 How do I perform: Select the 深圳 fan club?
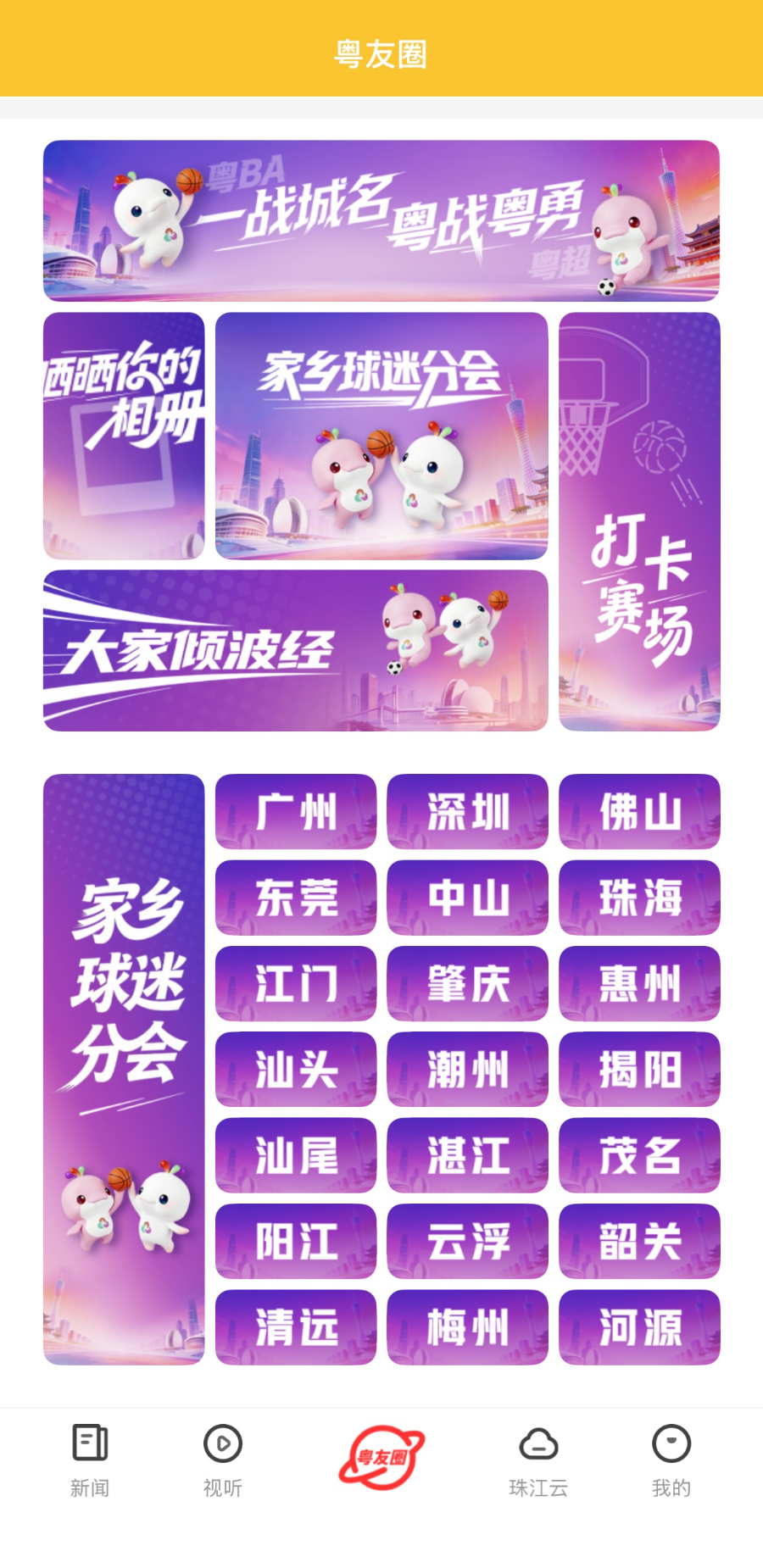[x=467, y=811]
